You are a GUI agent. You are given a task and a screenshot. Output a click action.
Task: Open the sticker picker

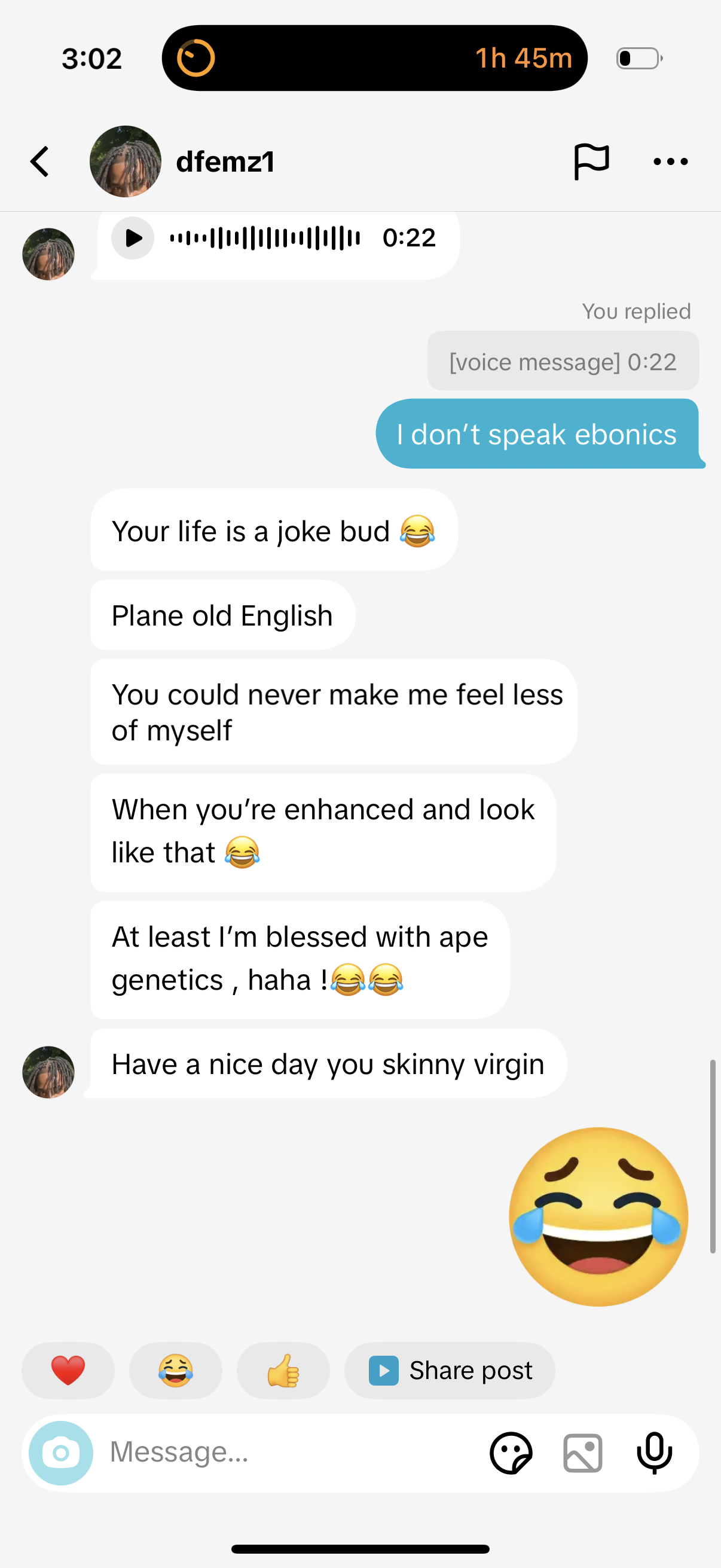[x=511, y=1453]
